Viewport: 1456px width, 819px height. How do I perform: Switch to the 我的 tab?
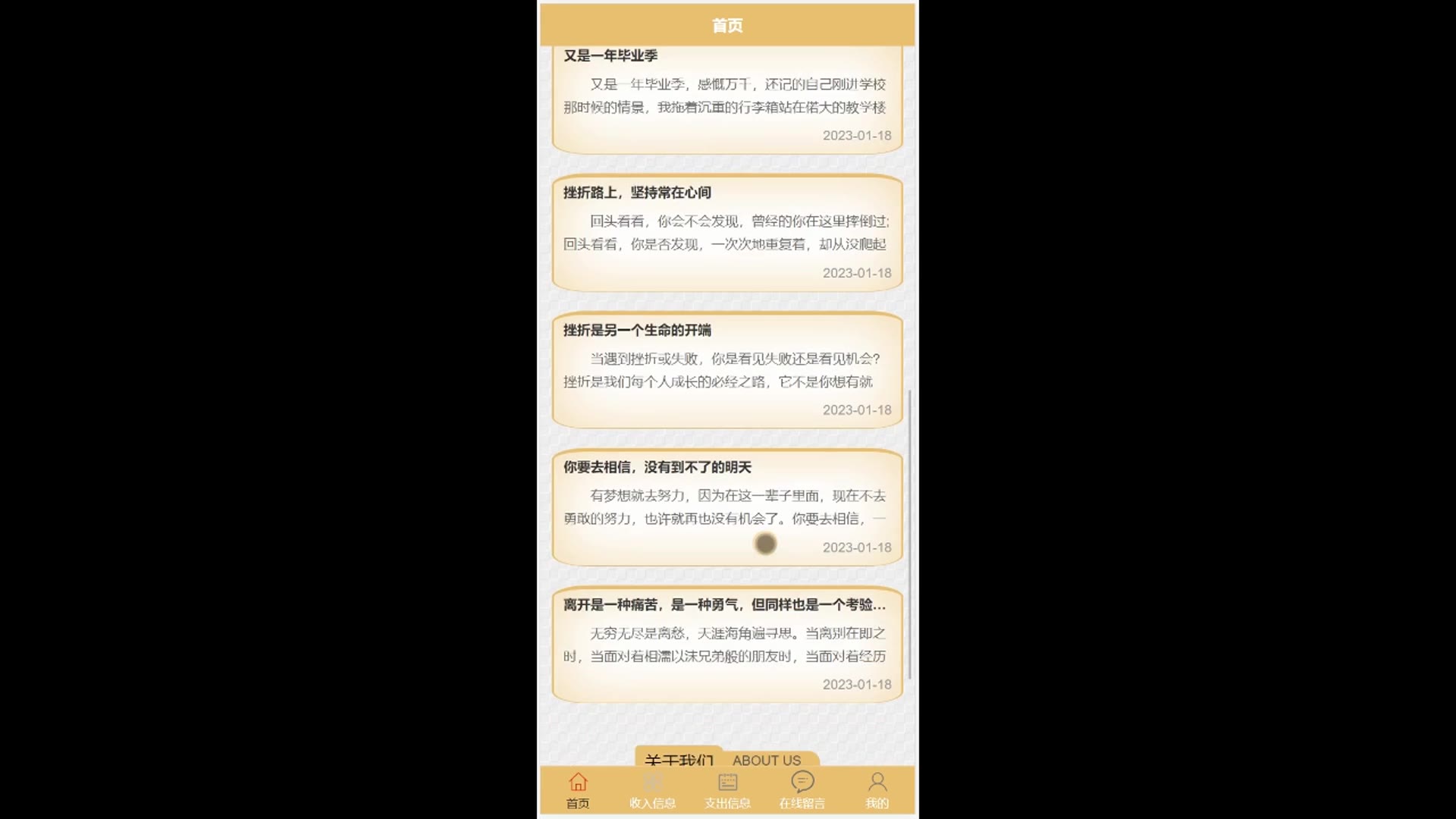click(877, 790)
